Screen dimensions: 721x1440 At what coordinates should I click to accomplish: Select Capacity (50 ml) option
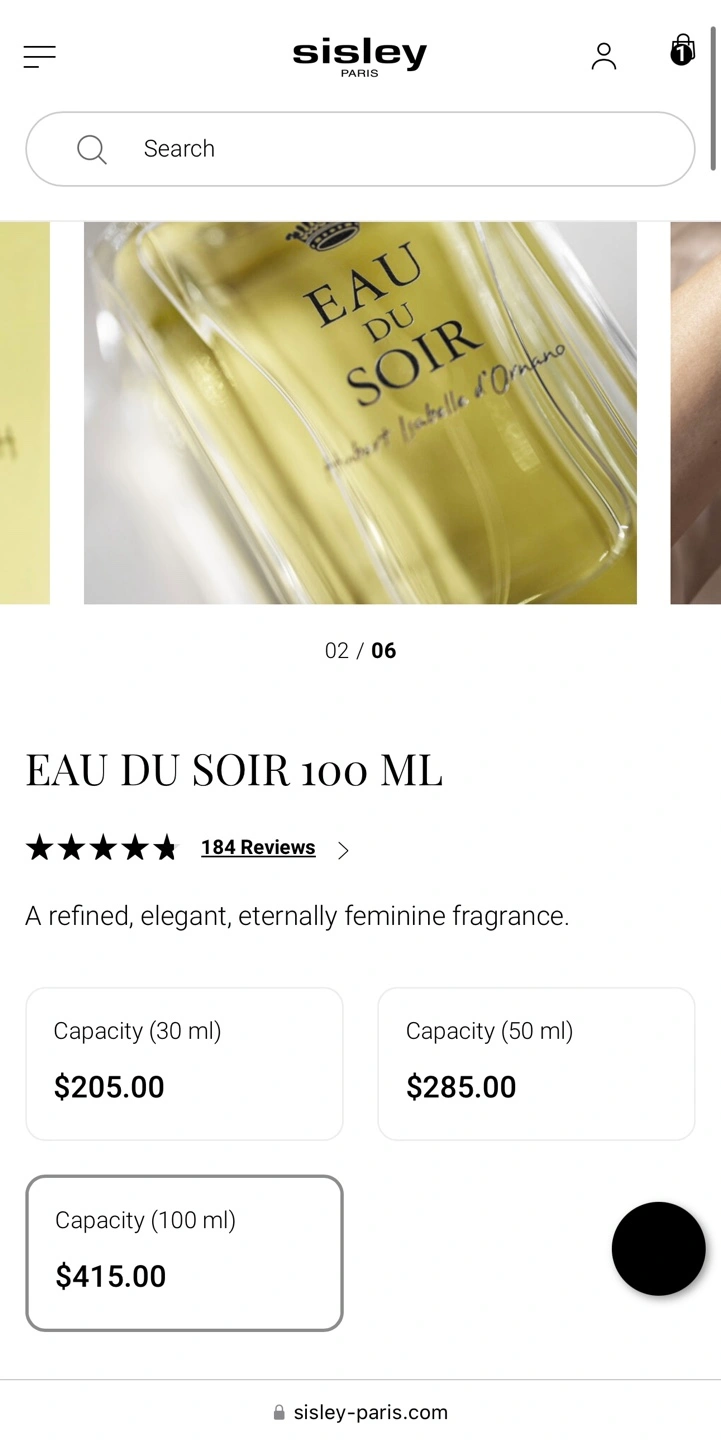(x=536, y=1064)
